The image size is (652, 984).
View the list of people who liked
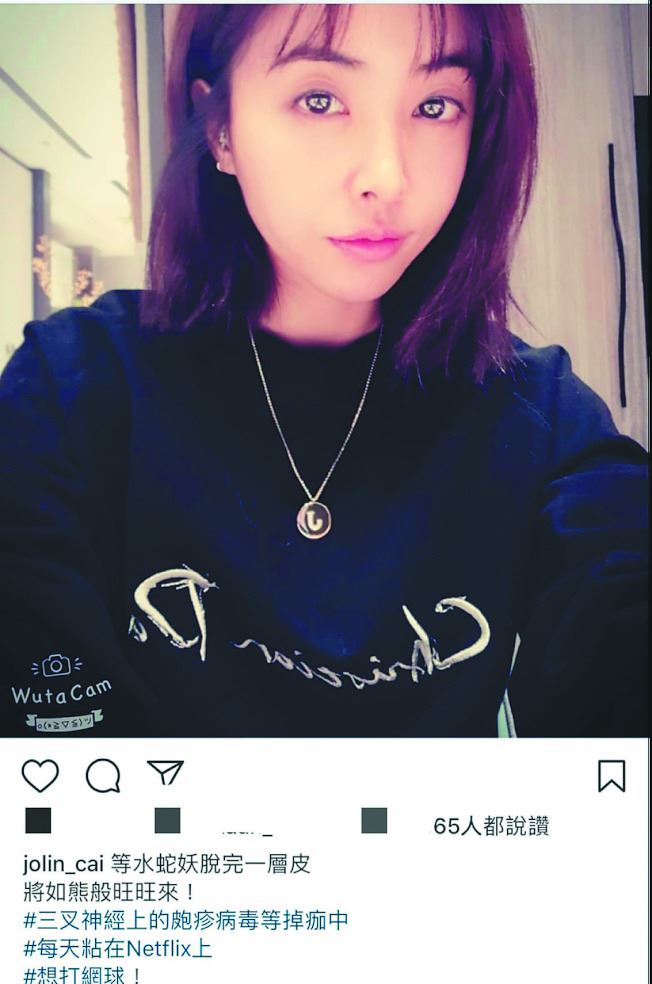click(490, 827)
